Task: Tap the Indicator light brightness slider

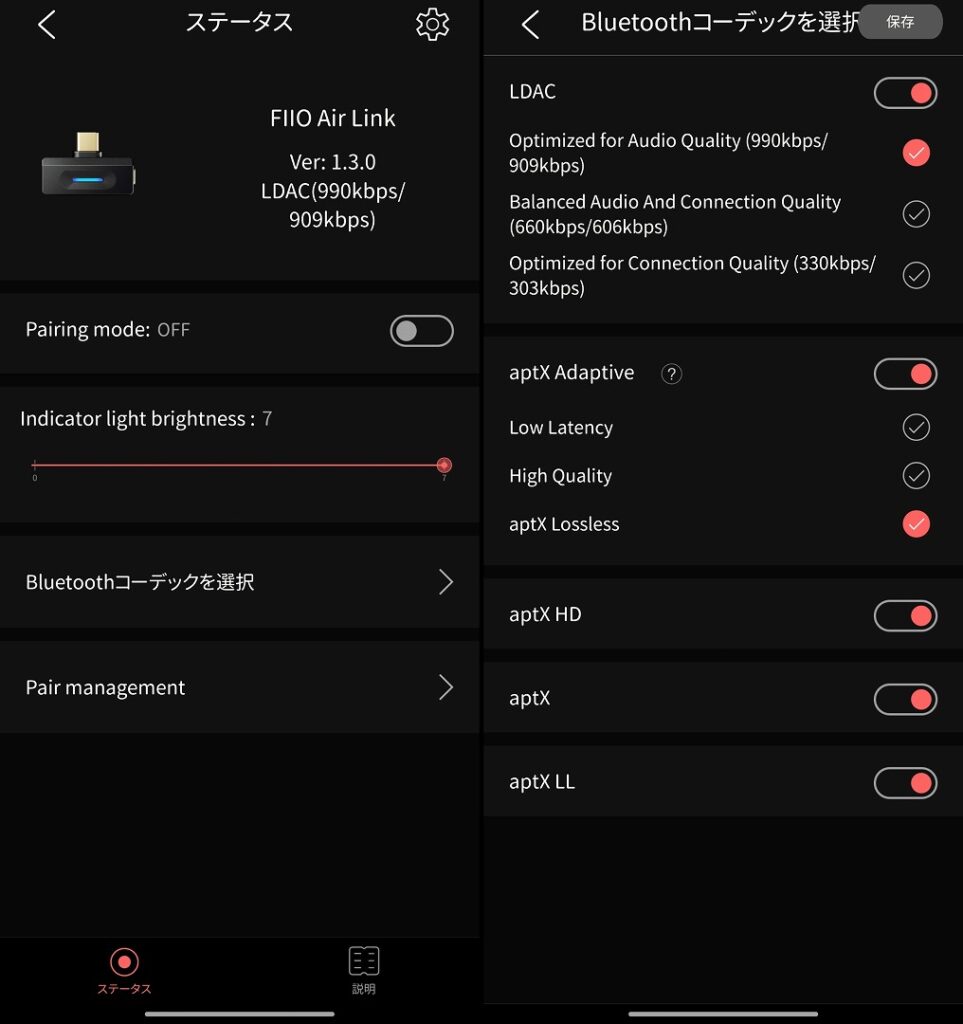Action: click(240, 465)
